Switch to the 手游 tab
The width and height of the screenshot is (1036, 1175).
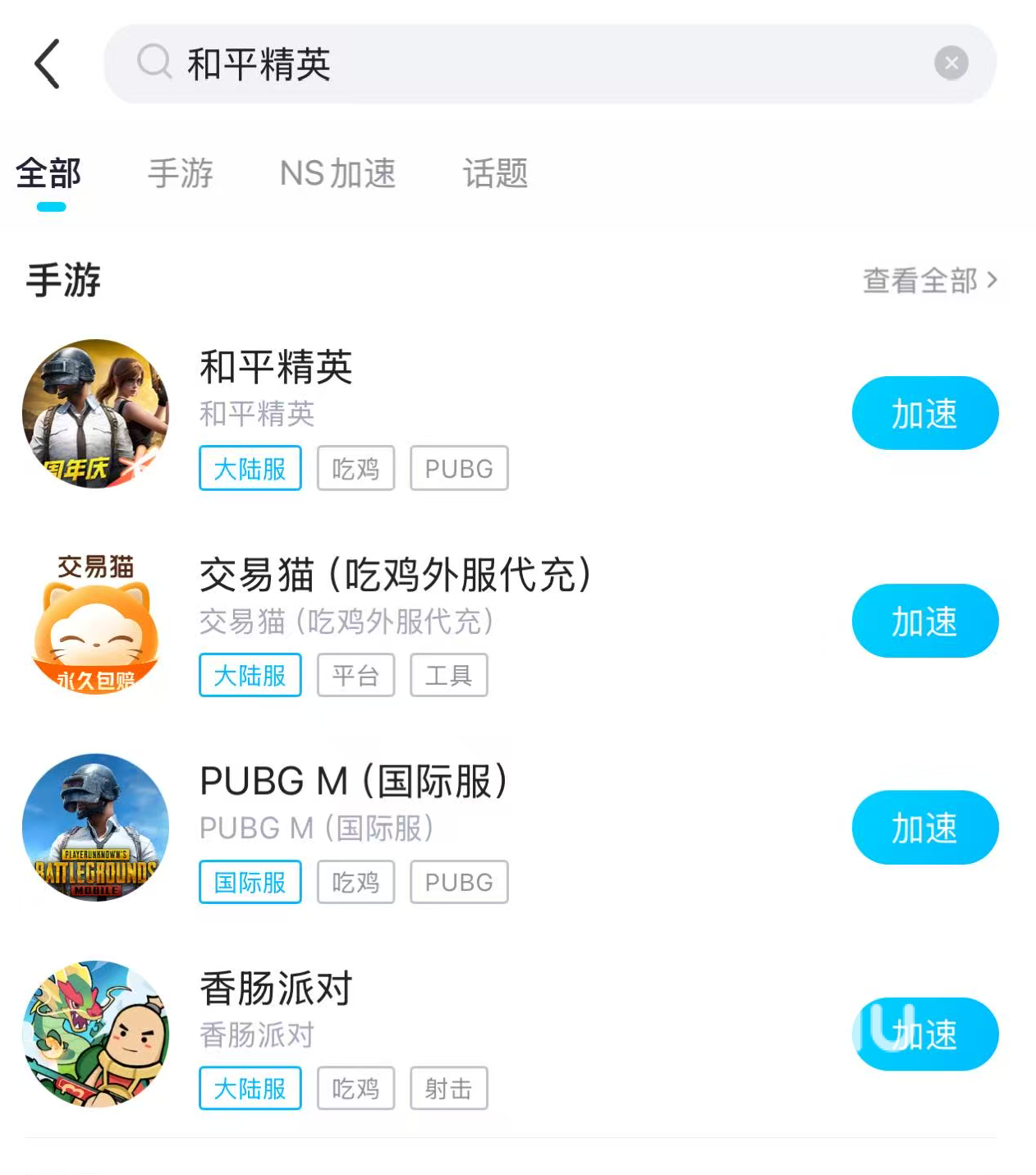181,173
